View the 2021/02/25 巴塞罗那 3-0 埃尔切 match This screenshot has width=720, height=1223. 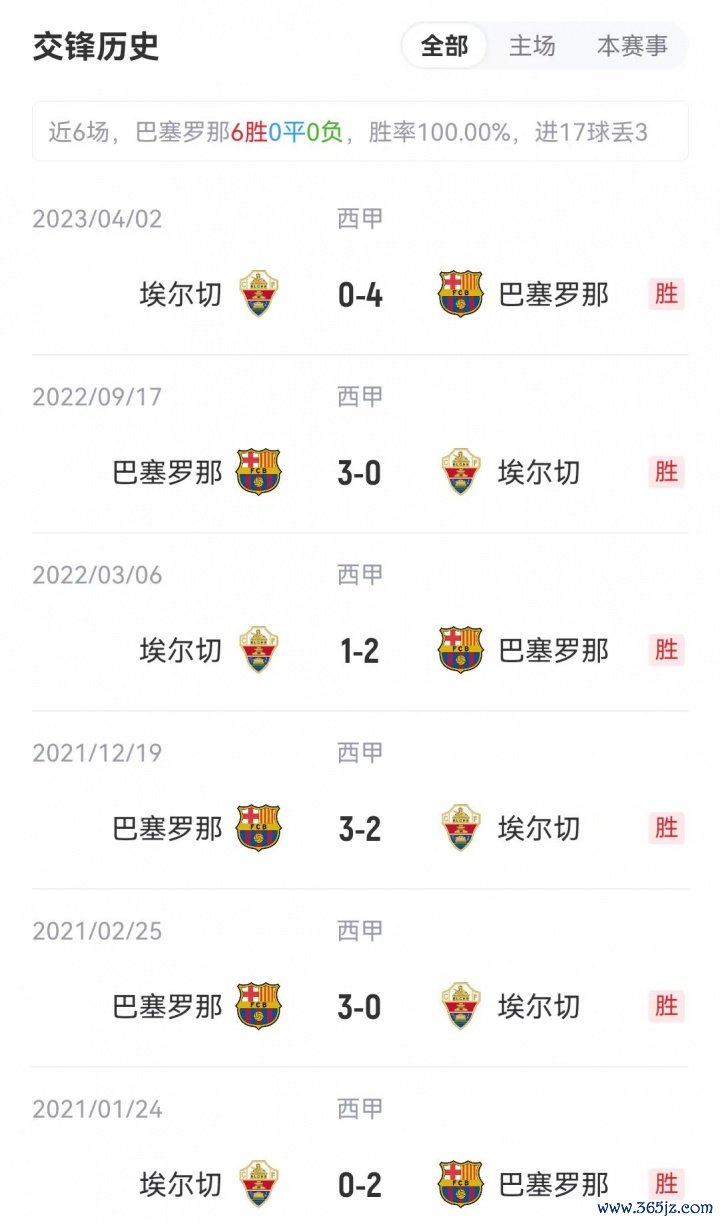tap(360, 1006)
